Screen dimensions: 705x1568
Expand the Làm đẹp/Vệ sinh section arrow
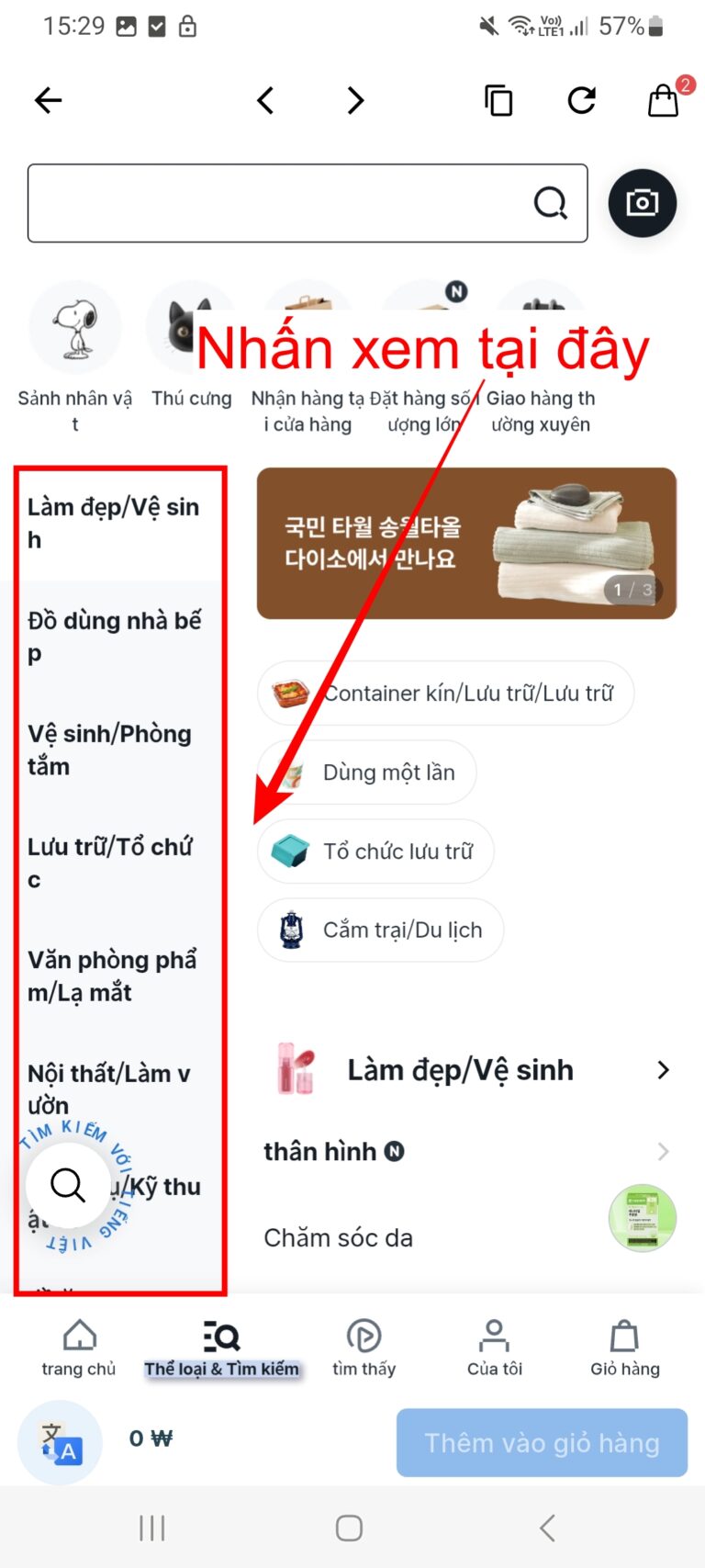click(x=663, y=1070)
